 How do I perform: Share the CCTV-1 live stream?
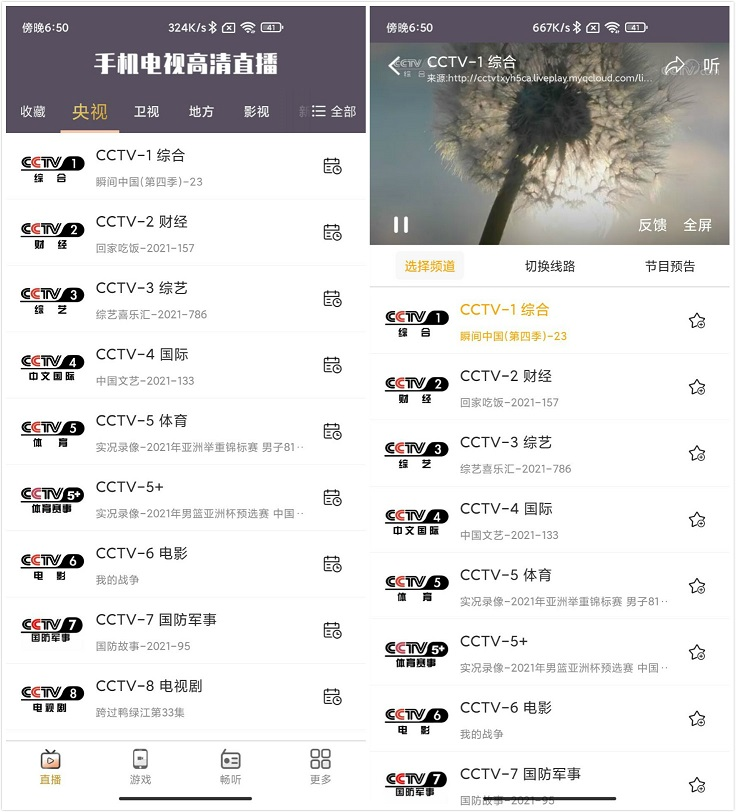point(676,66)
